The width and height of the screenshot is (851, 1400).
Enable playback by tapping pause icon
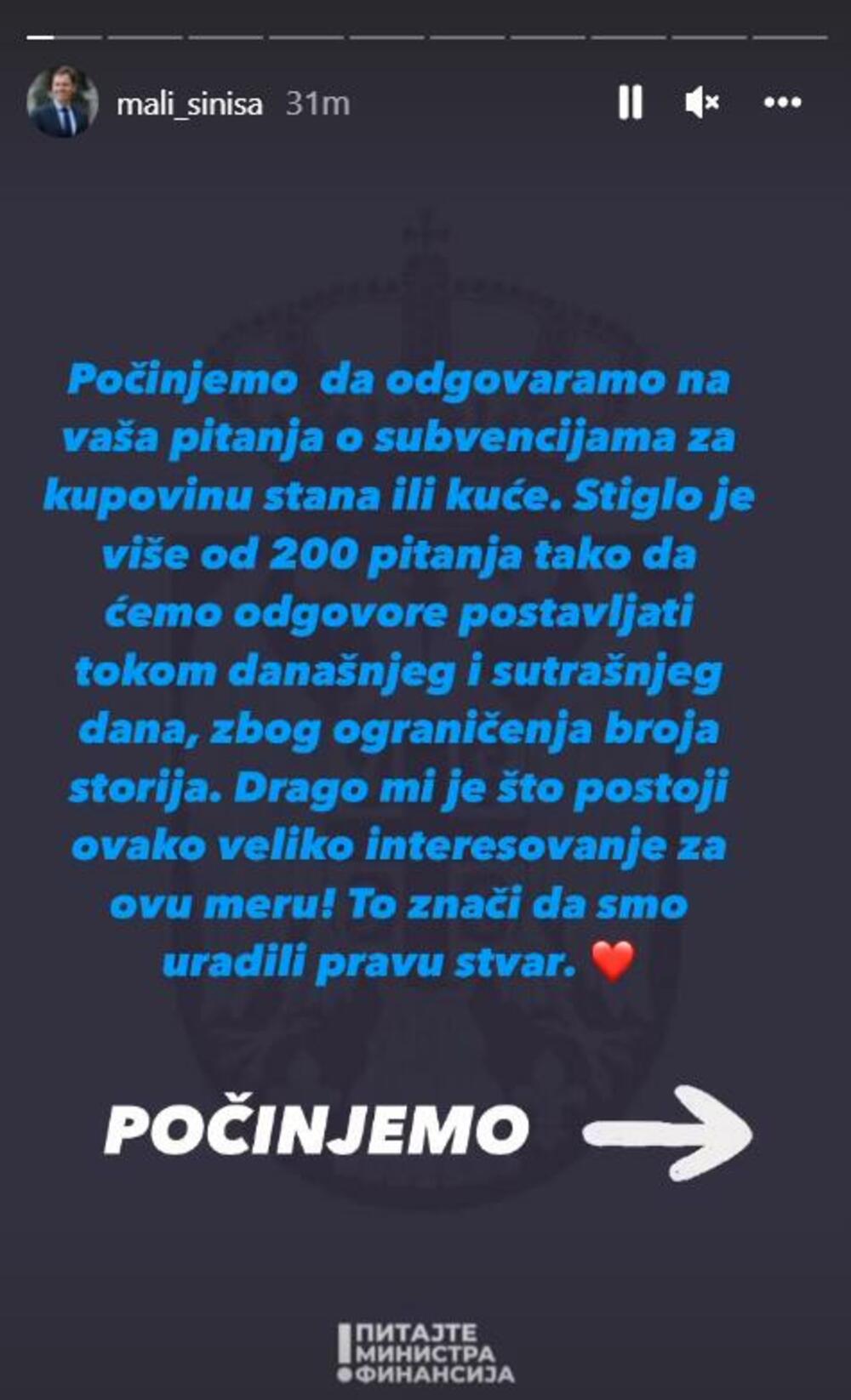(x=630, y=101)
